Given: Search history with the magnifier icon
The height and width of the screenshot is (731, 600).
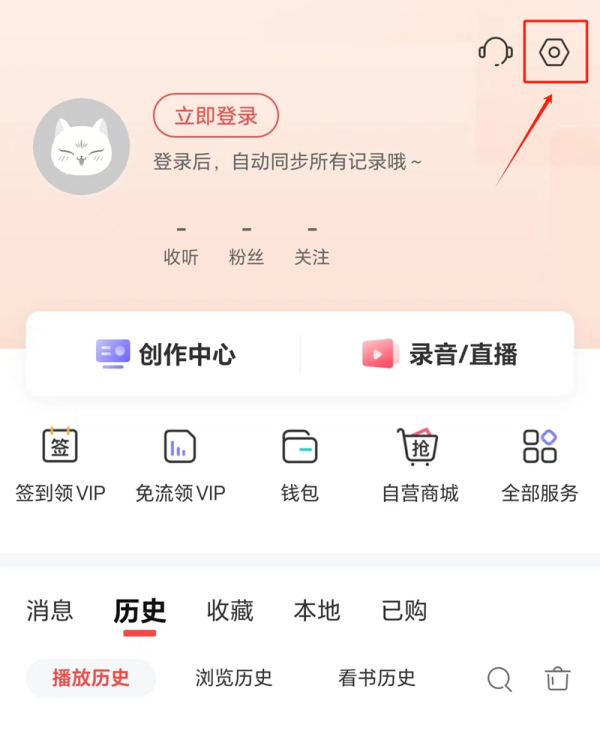Looking at the screenshot, I should coord(500,679).
